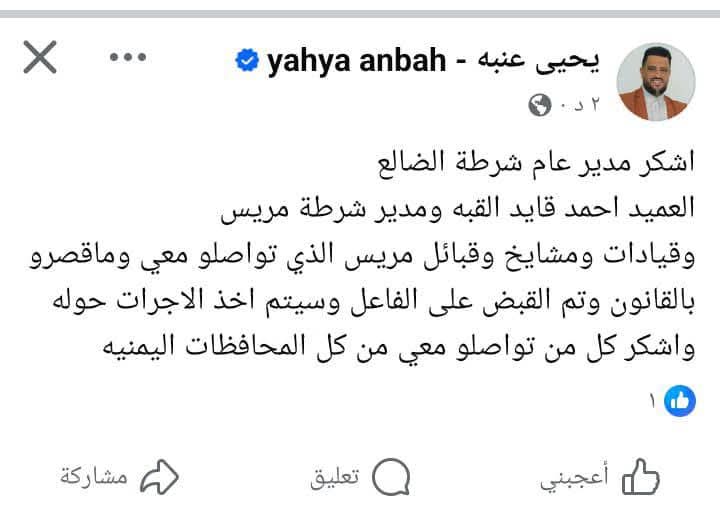The image size is (720, 513).
Task: Open the three-dot post options menu
Action: [x=128, y=58]
